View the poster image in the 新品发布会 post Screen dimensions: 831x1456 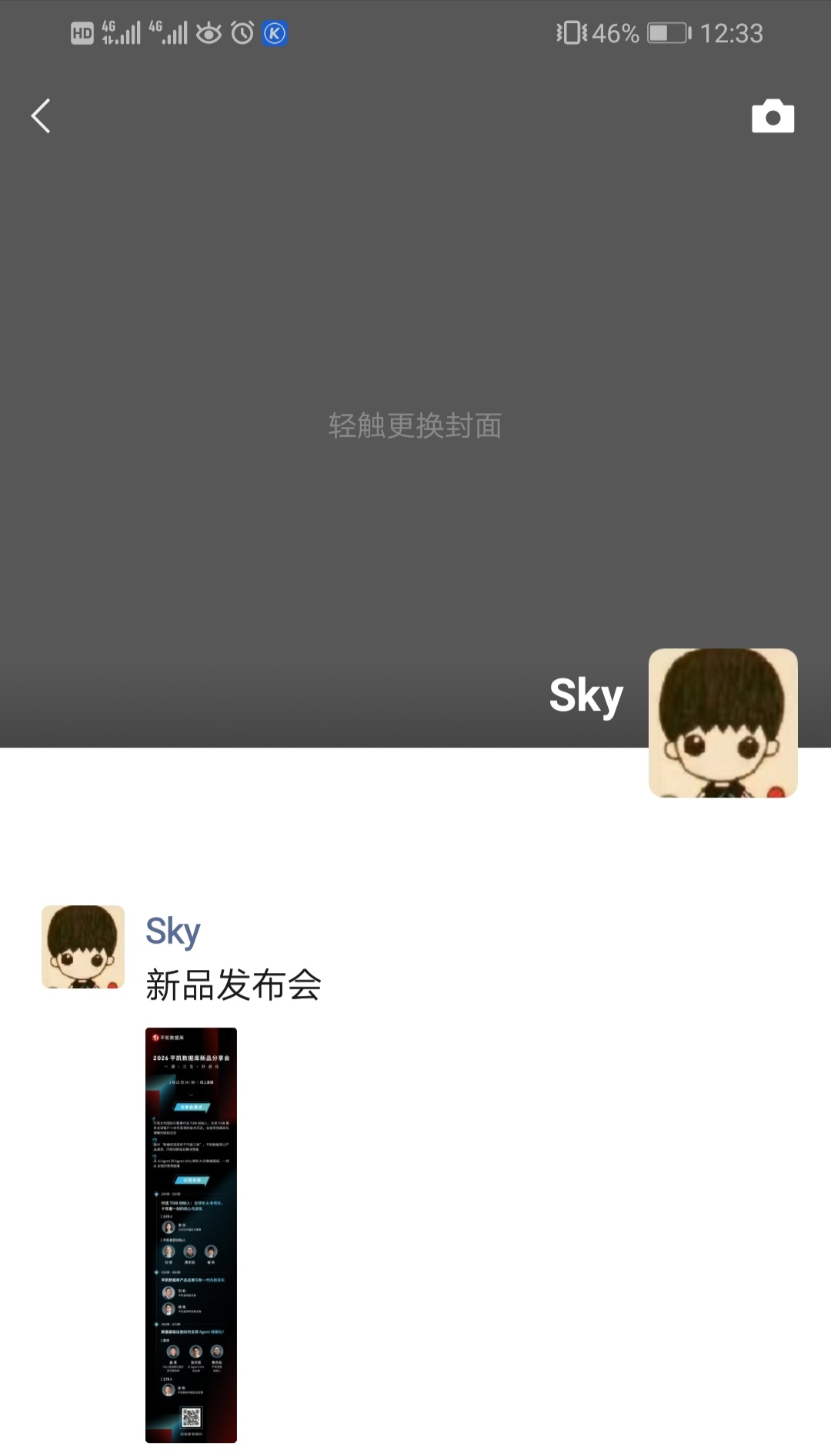click(x=191, y=1234)
